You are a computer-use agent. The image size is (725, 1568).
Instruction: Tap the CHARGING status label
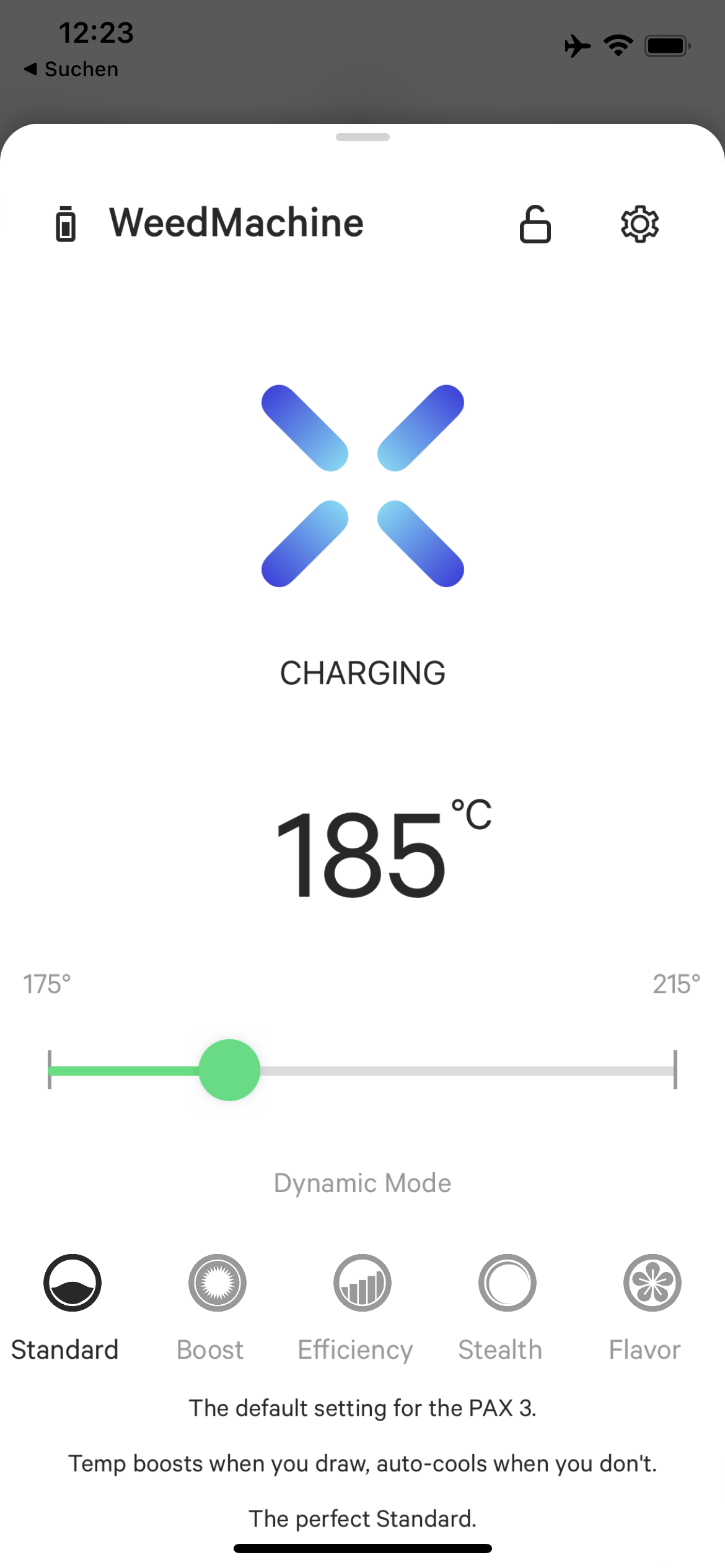pos(362,672)
